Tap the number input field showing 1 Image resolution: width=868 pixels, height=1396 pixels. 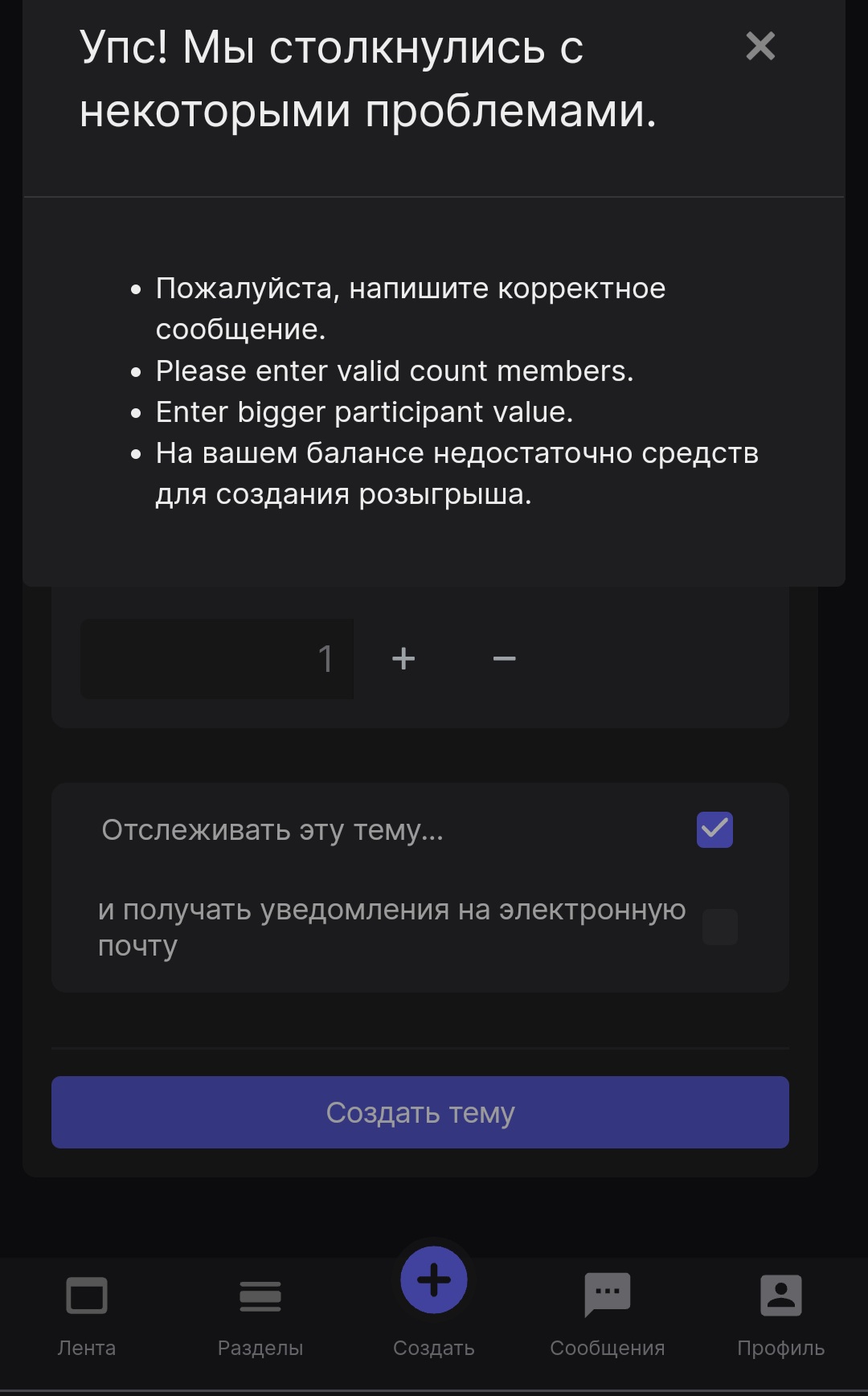(217, 659)
